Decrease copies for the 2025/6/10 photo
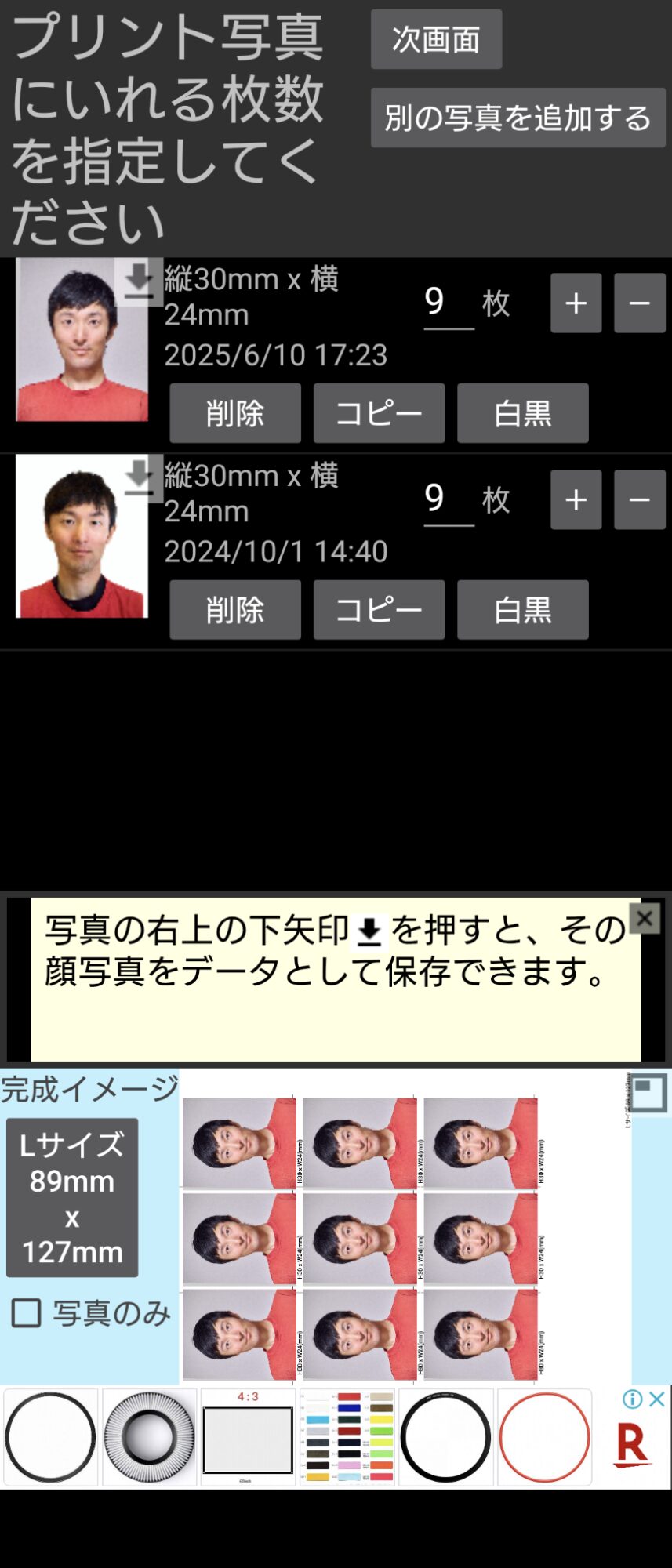 [x=639, y=303]
